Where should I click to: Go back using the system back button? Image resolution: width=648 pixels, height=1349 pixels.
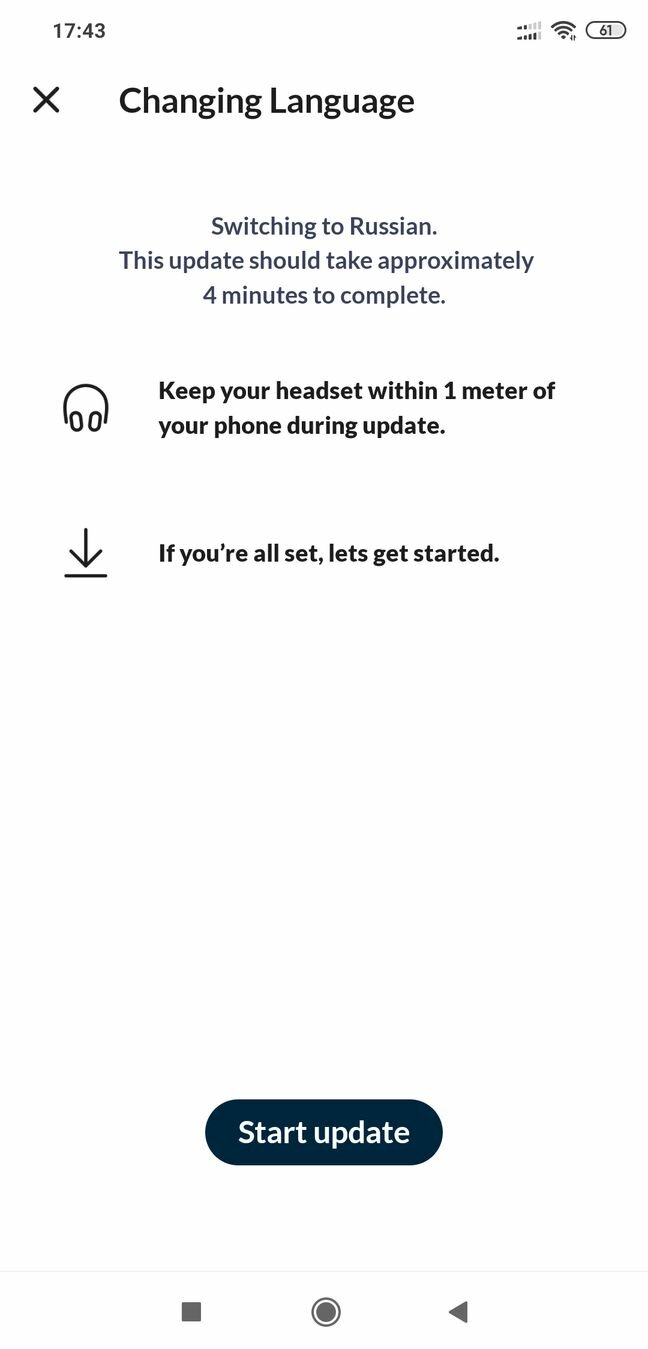[458, 1312]
